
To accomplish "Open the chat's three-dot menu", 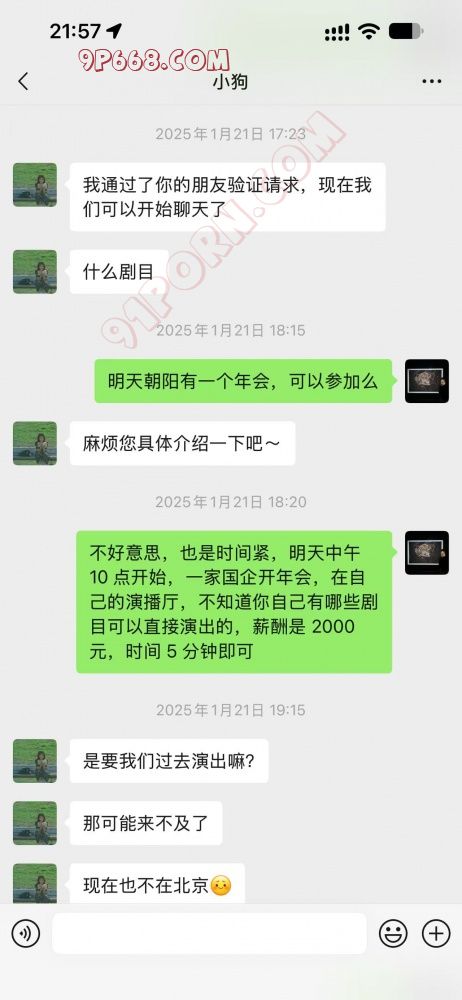I will click(x=432, y=82).
